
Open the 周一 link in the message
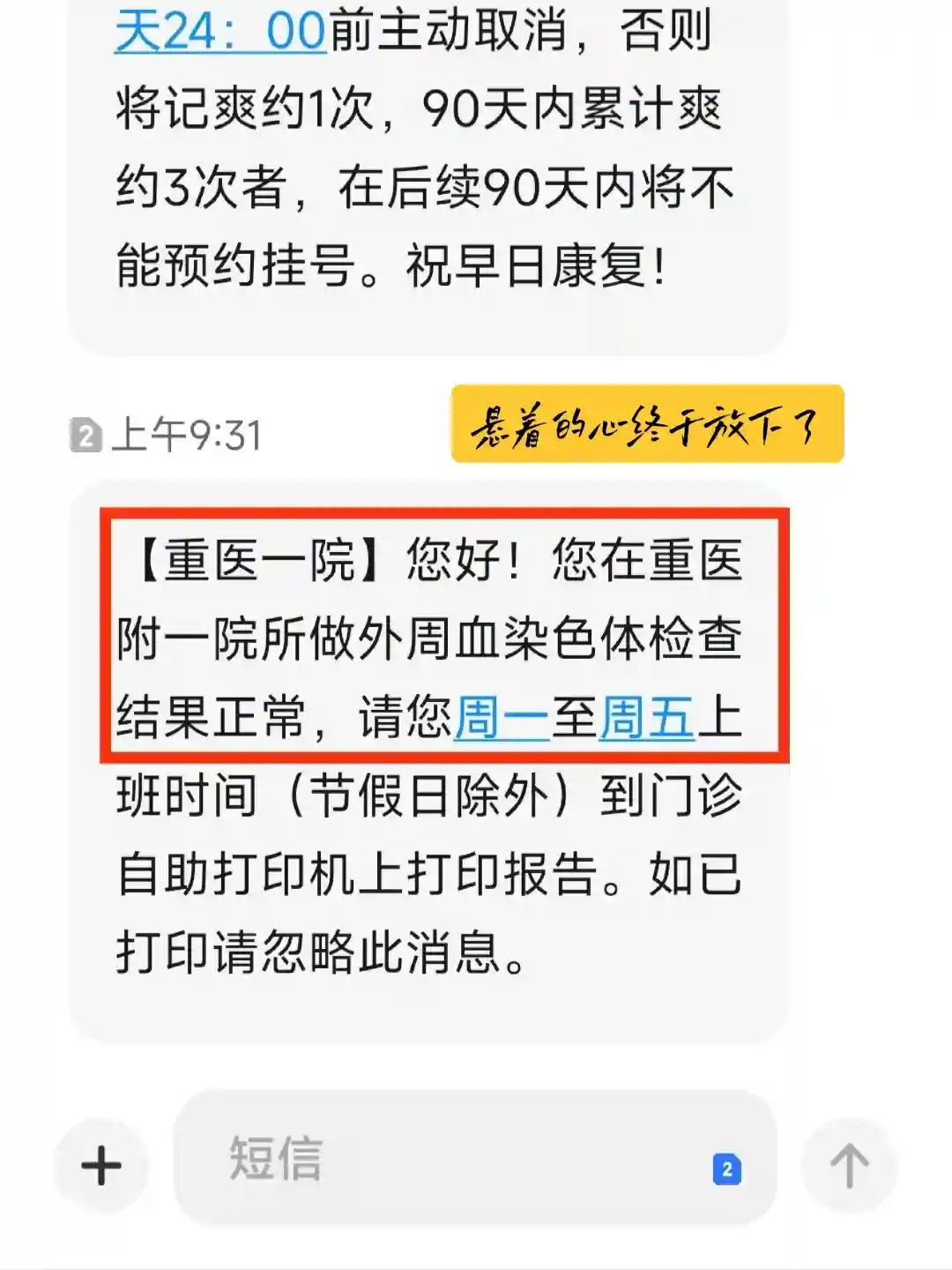(502, 717)
